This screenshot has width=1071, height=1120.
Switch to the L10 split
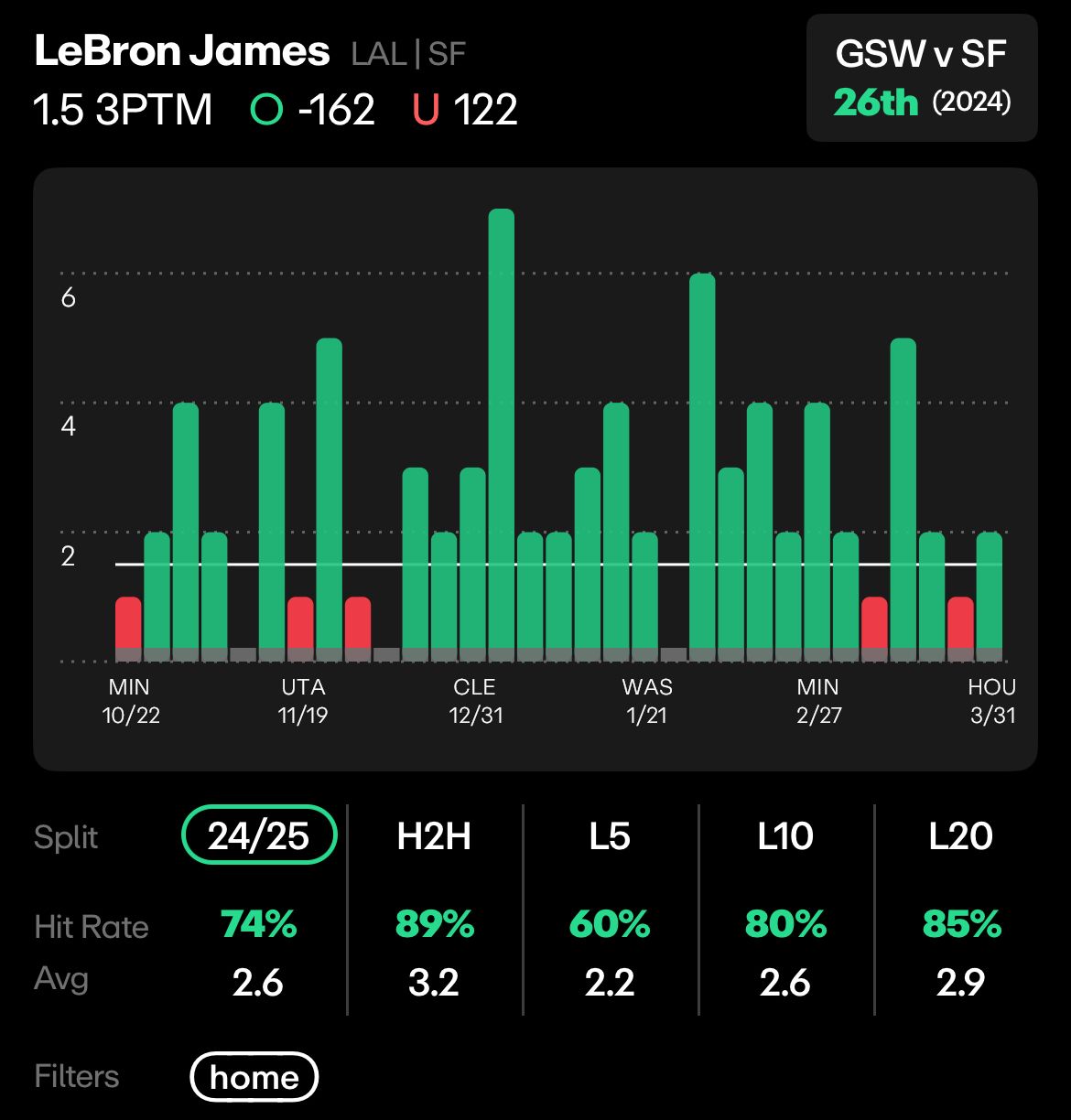tap(785, 836)
